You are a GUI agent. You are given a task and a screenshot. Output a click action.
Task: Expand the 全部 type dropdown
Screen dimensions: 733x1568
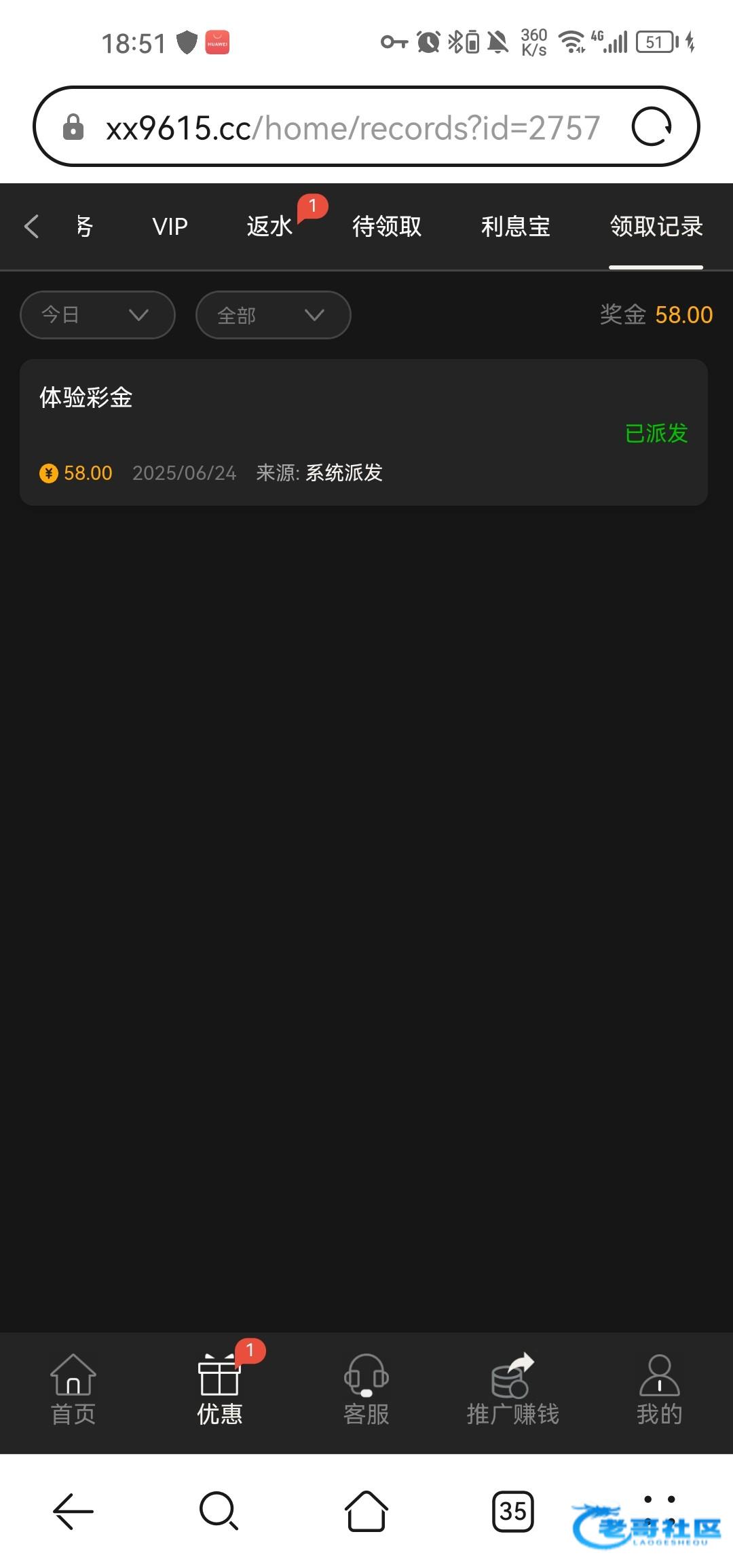[274, 315]
